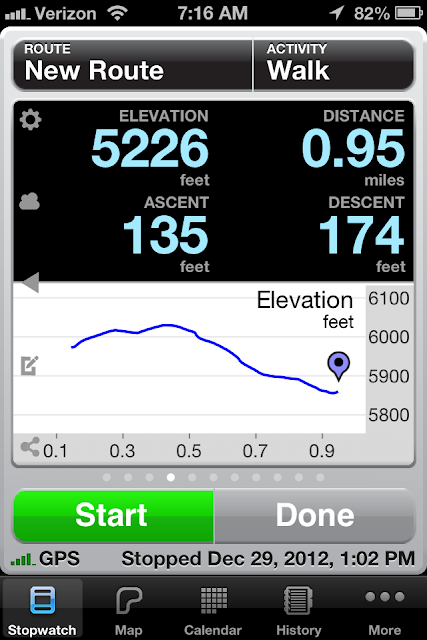Open the Calendar tab
Image resolution: width=427 pixels, height=640 pixels.
(213, 609)
